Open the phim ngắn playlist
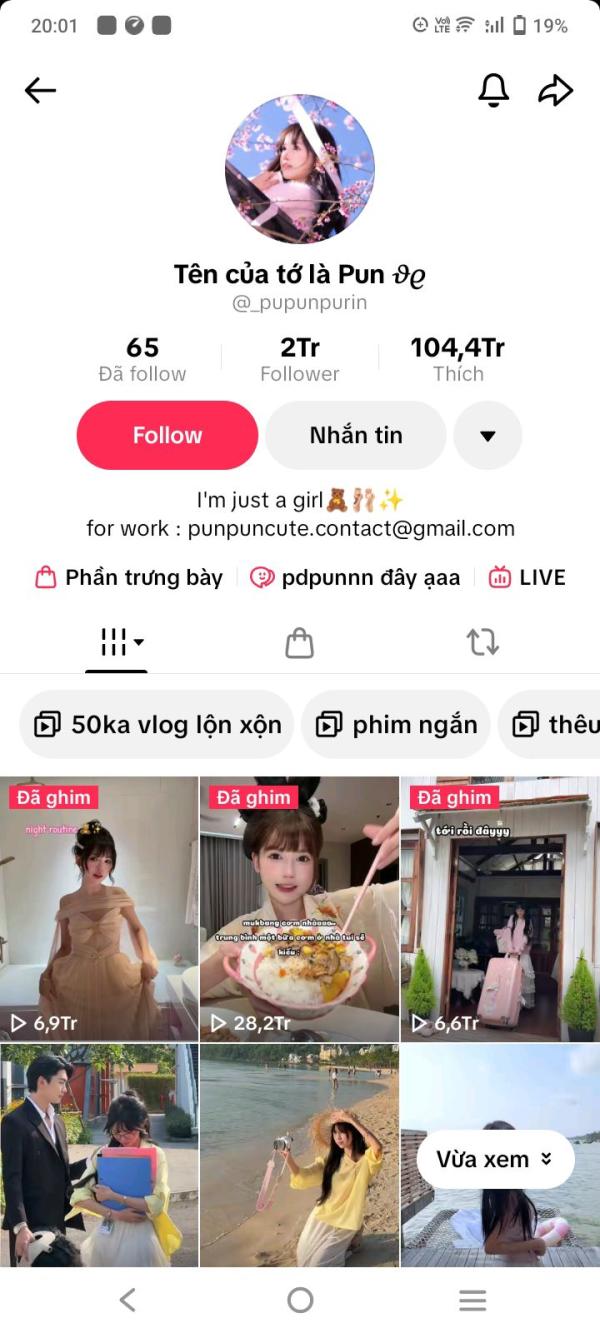The height and width of the screenshot is (1333, 600). 396,724
